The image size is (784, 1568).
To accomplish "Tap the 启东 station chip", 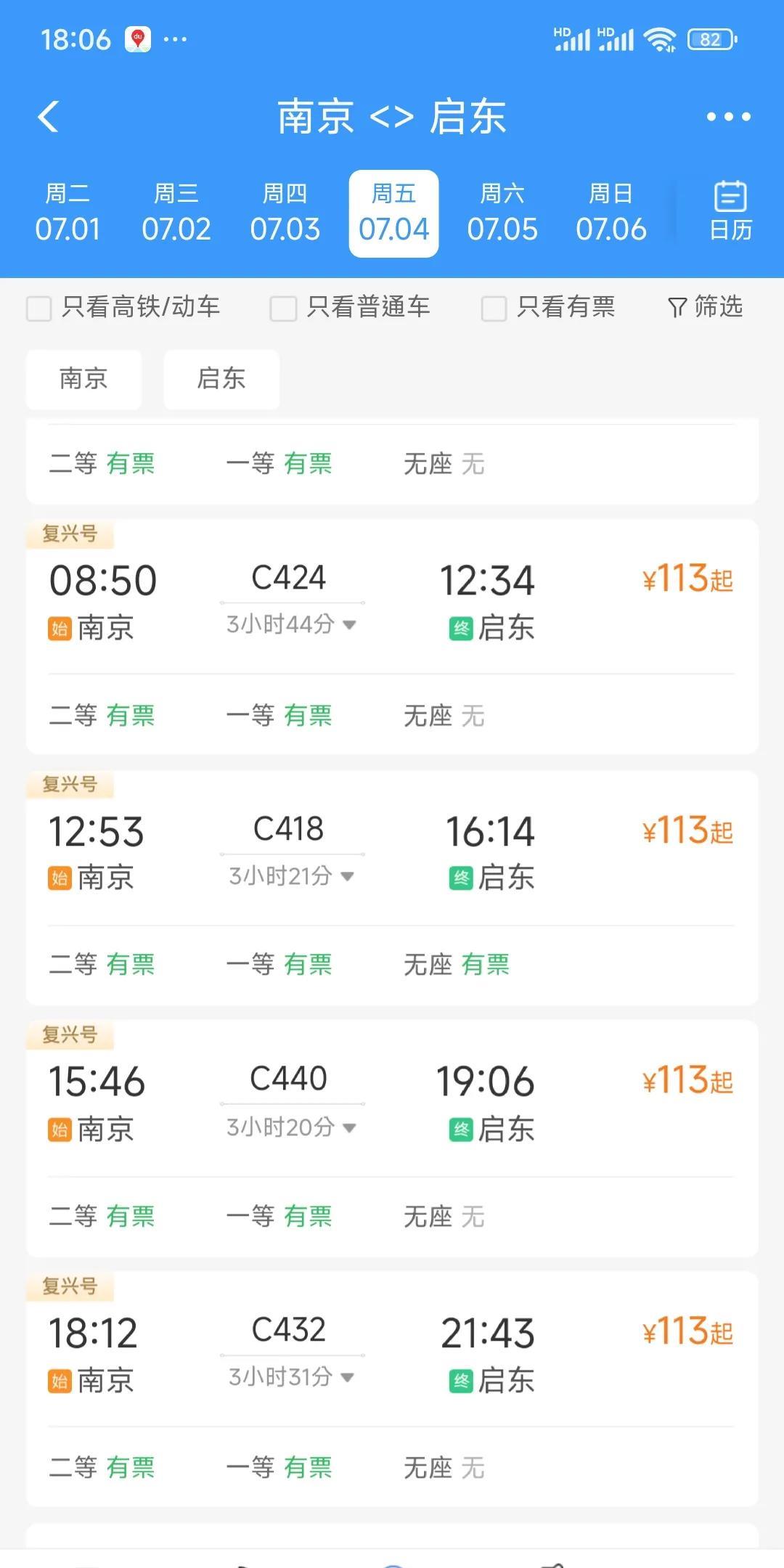I will point(221,379).
